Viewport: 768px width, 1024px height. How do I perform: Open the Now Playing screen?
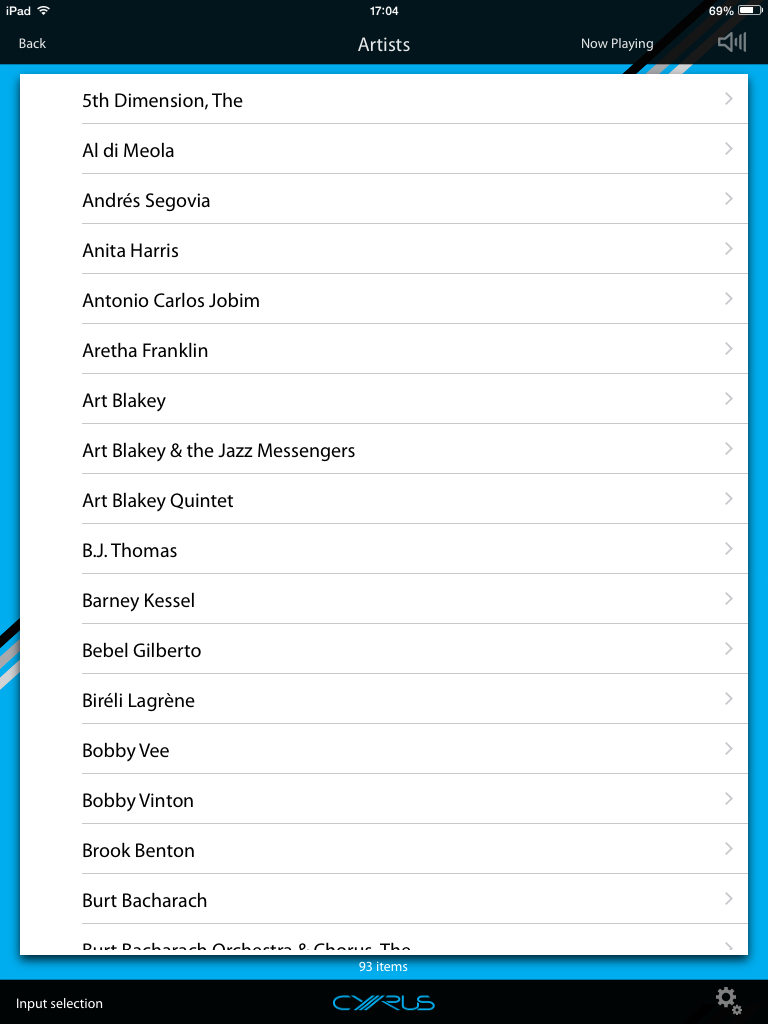(616, 43)
